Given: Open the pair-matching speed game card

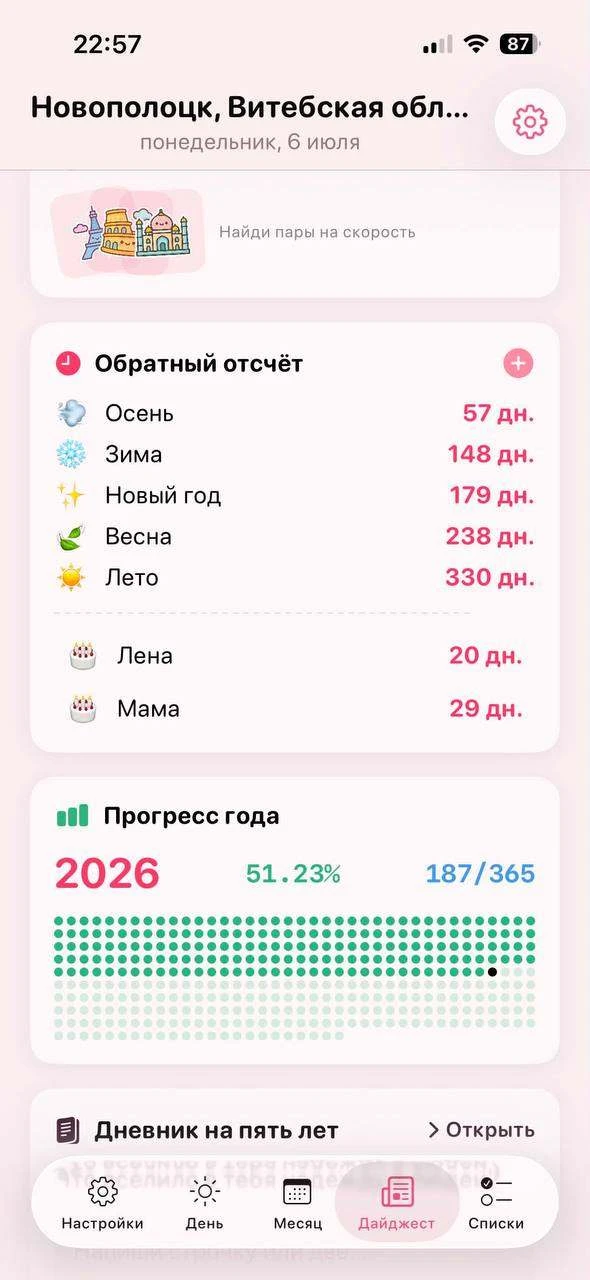Looking at the screenshot, I should [295, 234].
